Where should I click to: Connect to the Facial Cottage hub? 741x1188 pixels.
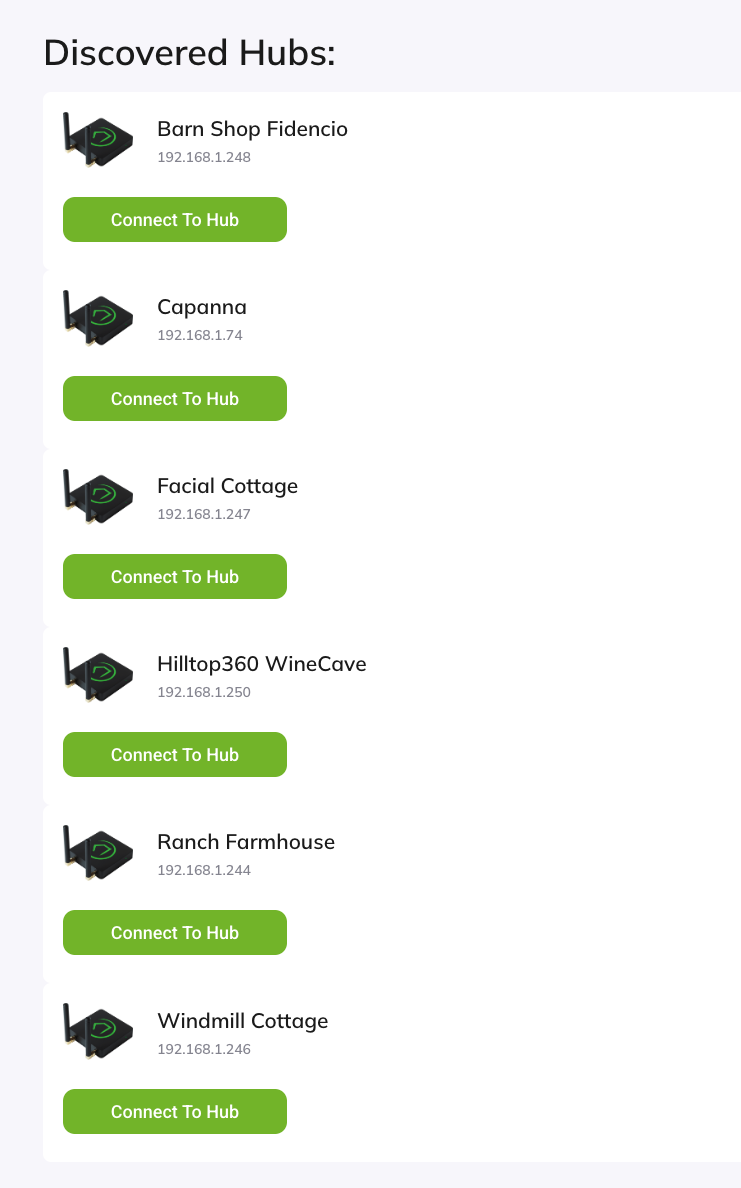[175, 577]
